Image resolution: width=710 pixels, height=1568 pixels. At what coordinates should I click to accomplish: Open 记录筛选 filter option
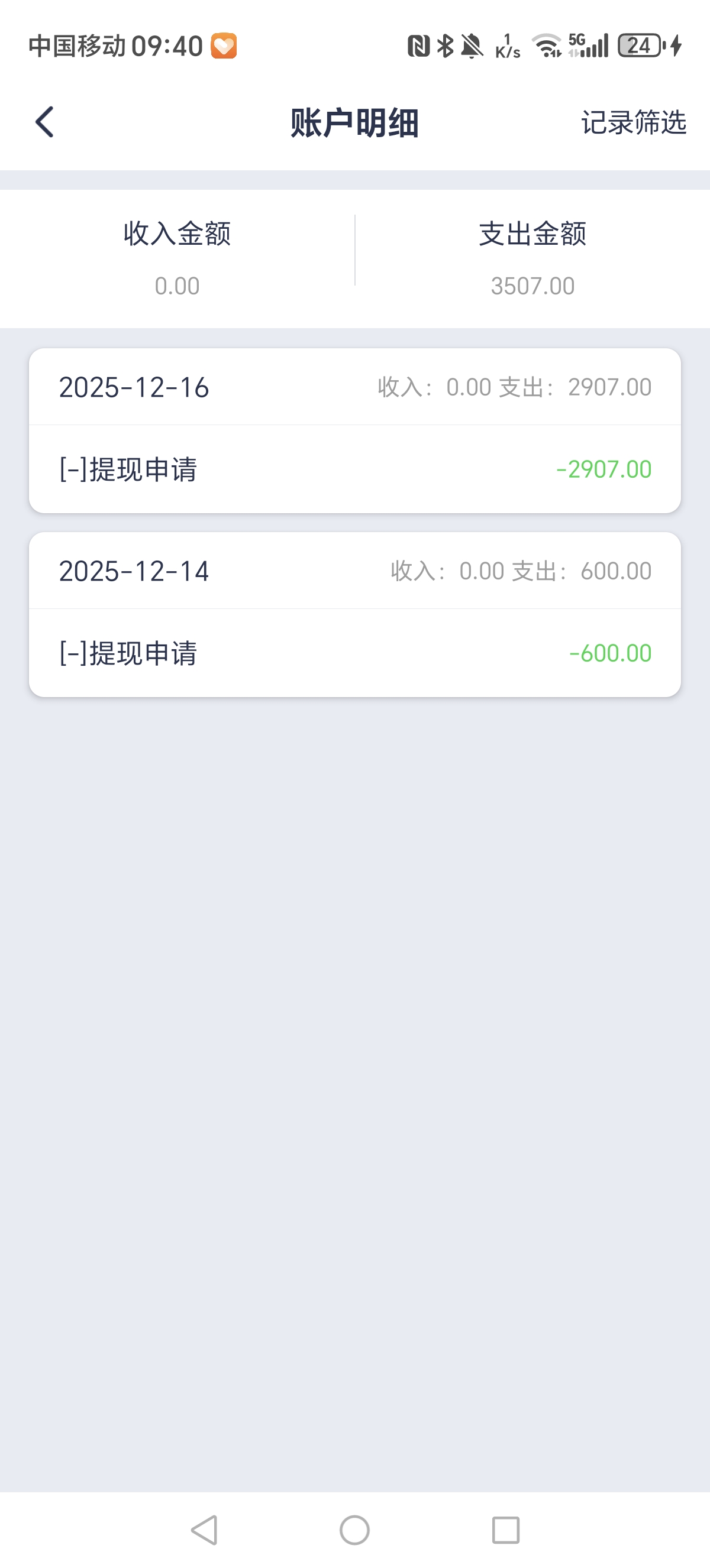[x=633, y=122]
